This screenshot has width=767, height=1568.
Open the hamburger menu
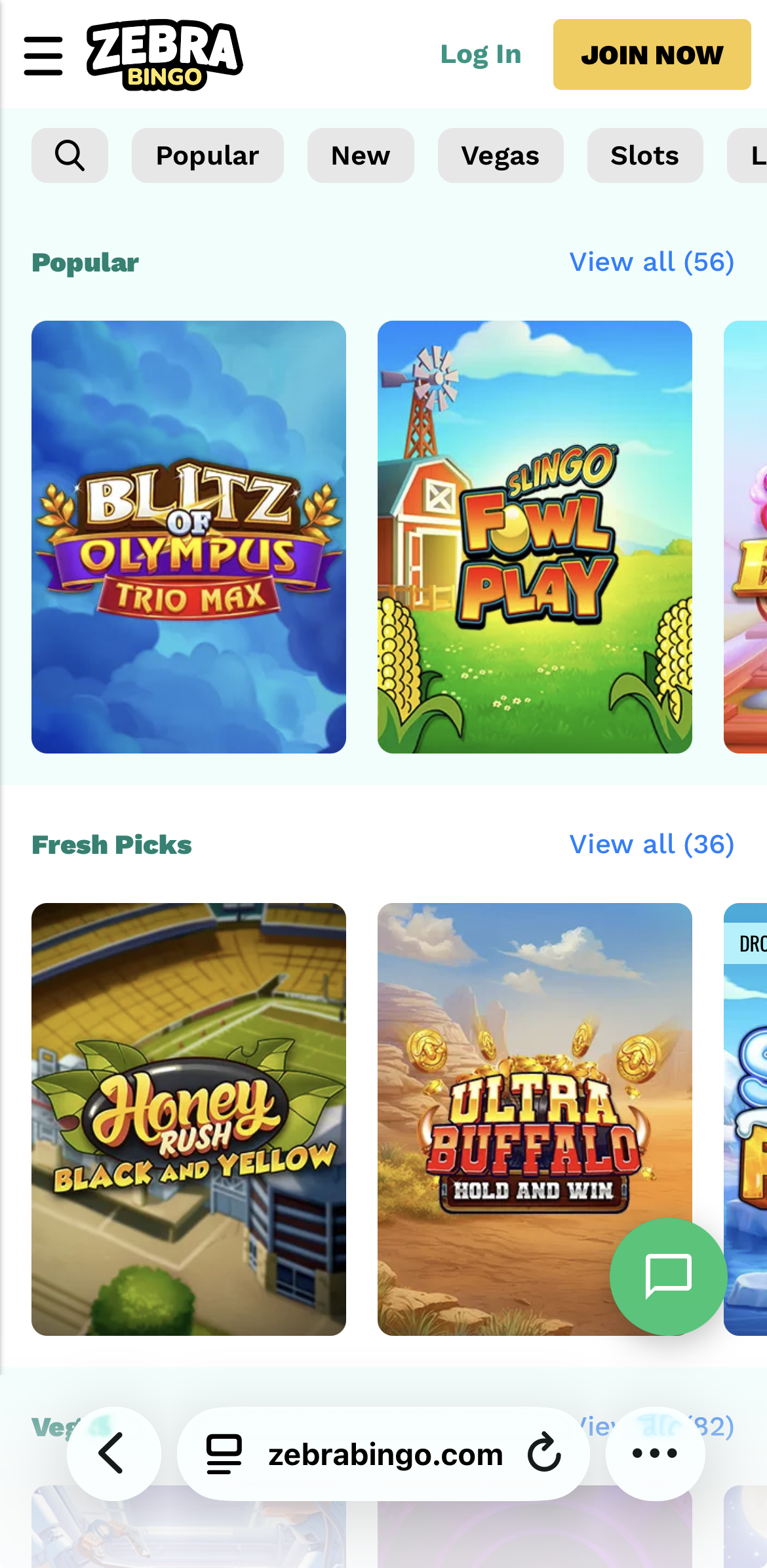(x=43, y=56)
